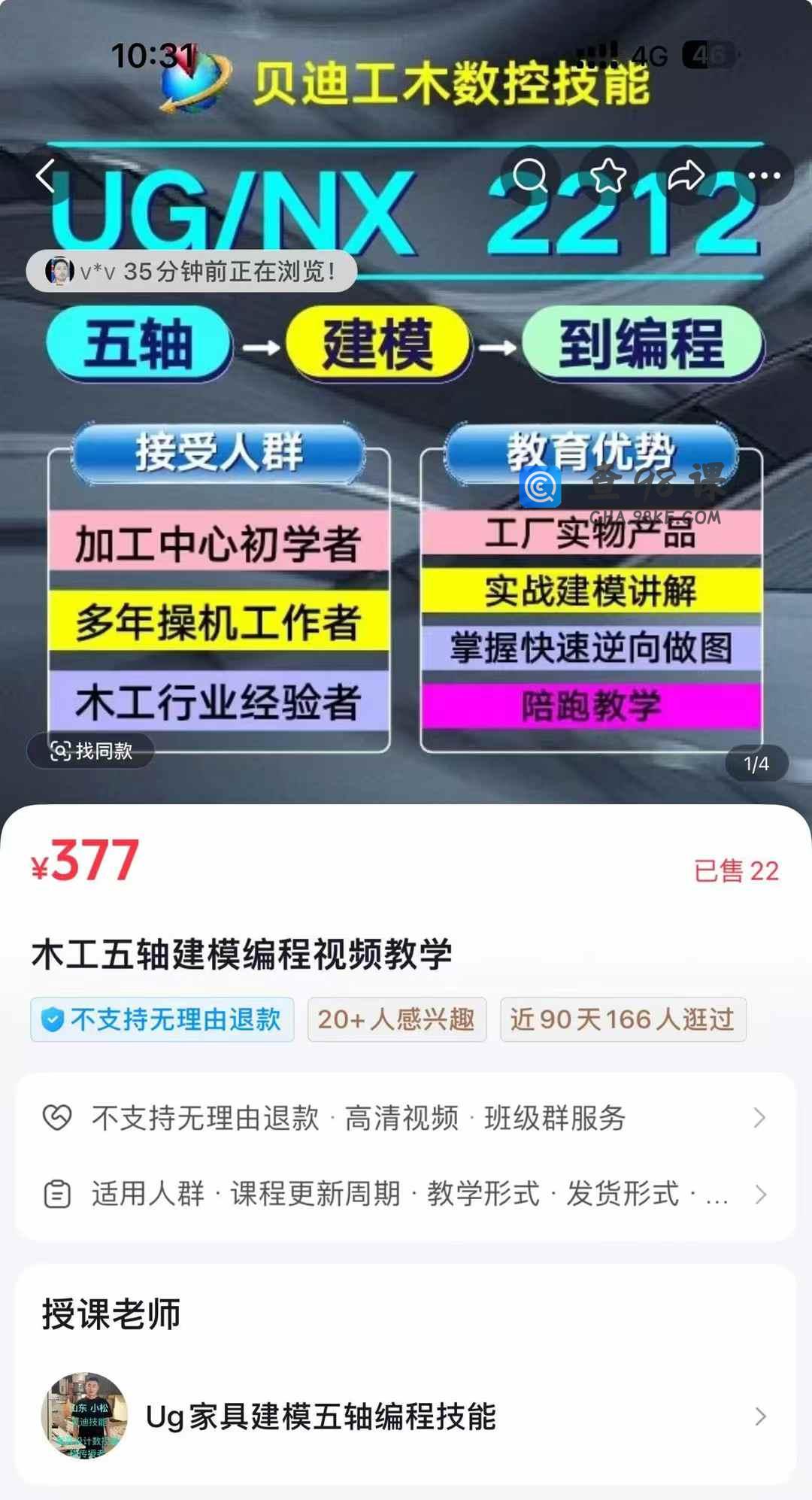
Task: Open the 不支持无理由退款 service details row
Action: (406, 1118)
